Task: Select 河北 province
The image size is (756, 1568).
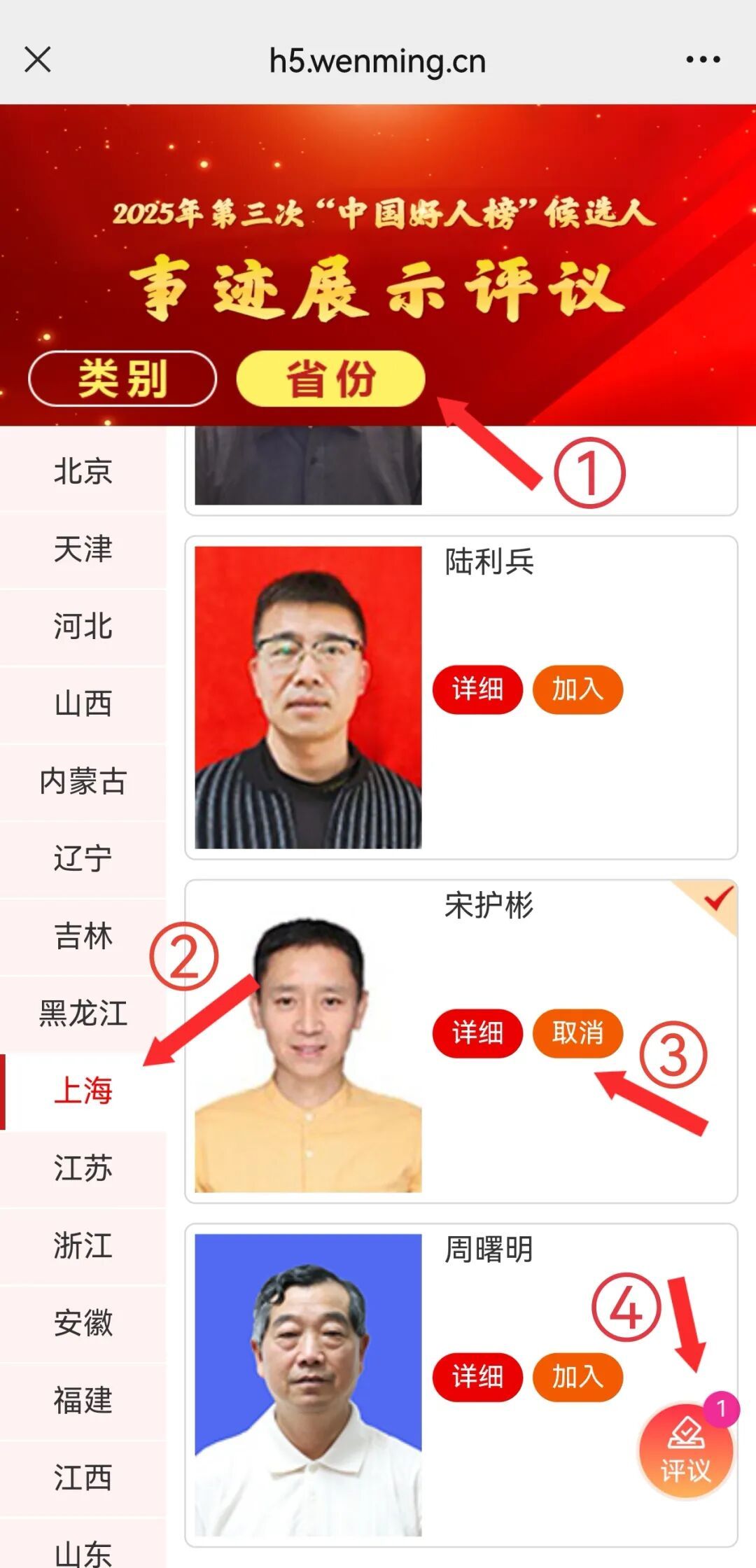Action: pyautogui.click(x=83, y=626)
